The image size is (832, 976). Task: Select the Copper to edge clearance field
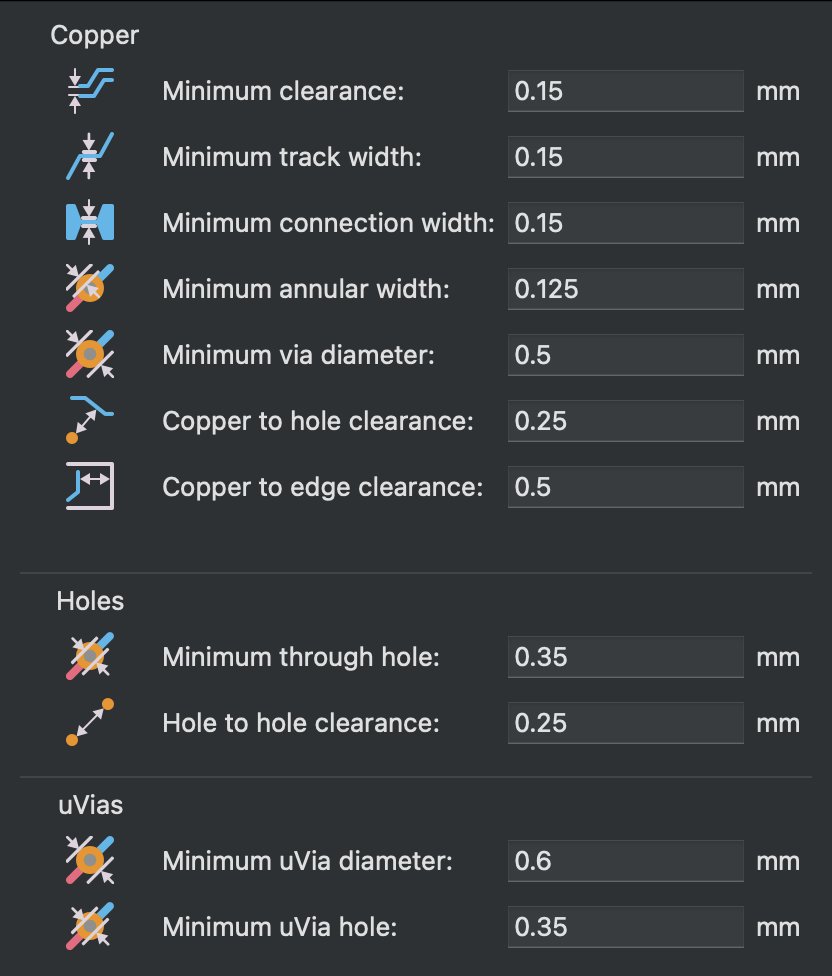pos(625,487)
